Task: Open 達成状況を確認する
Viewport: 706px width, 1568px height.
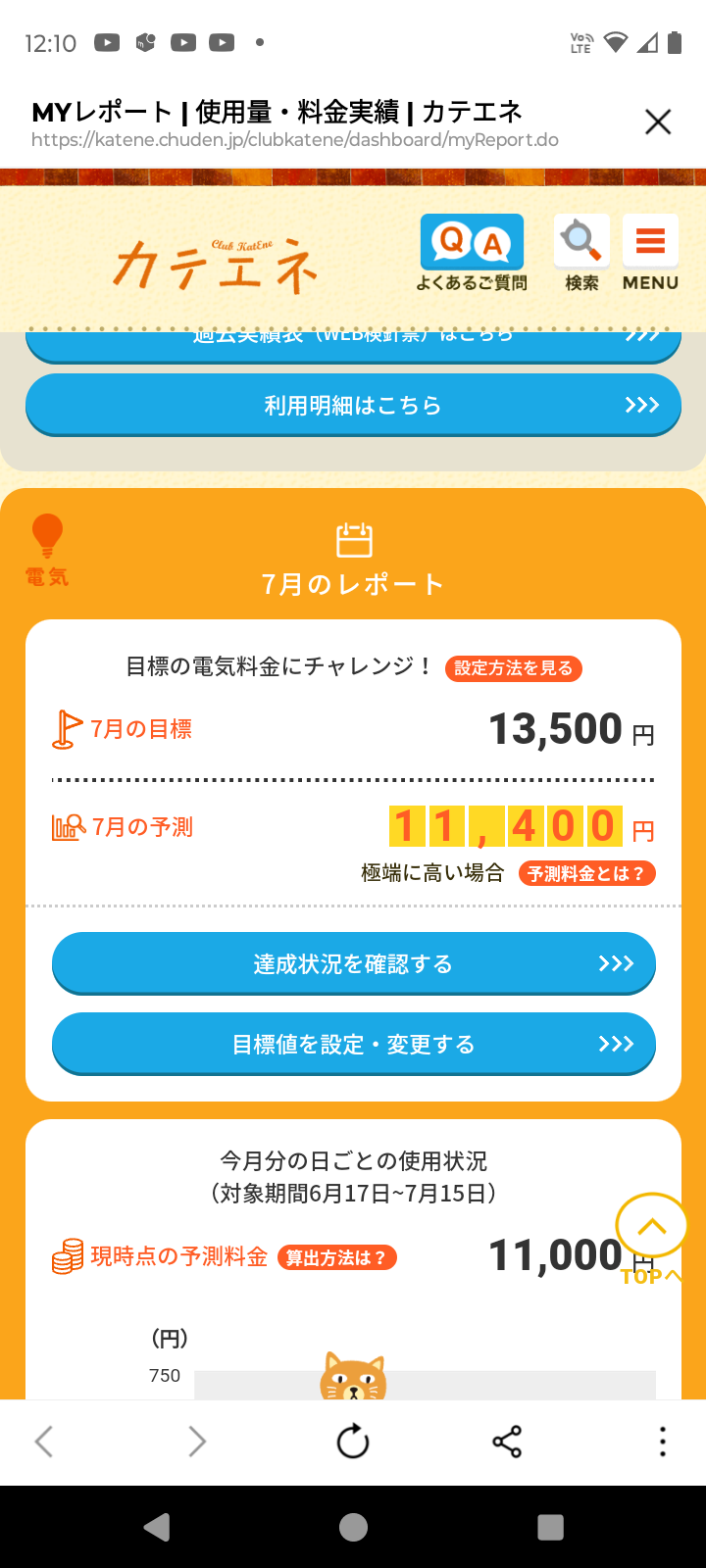Action: [353, 964]
